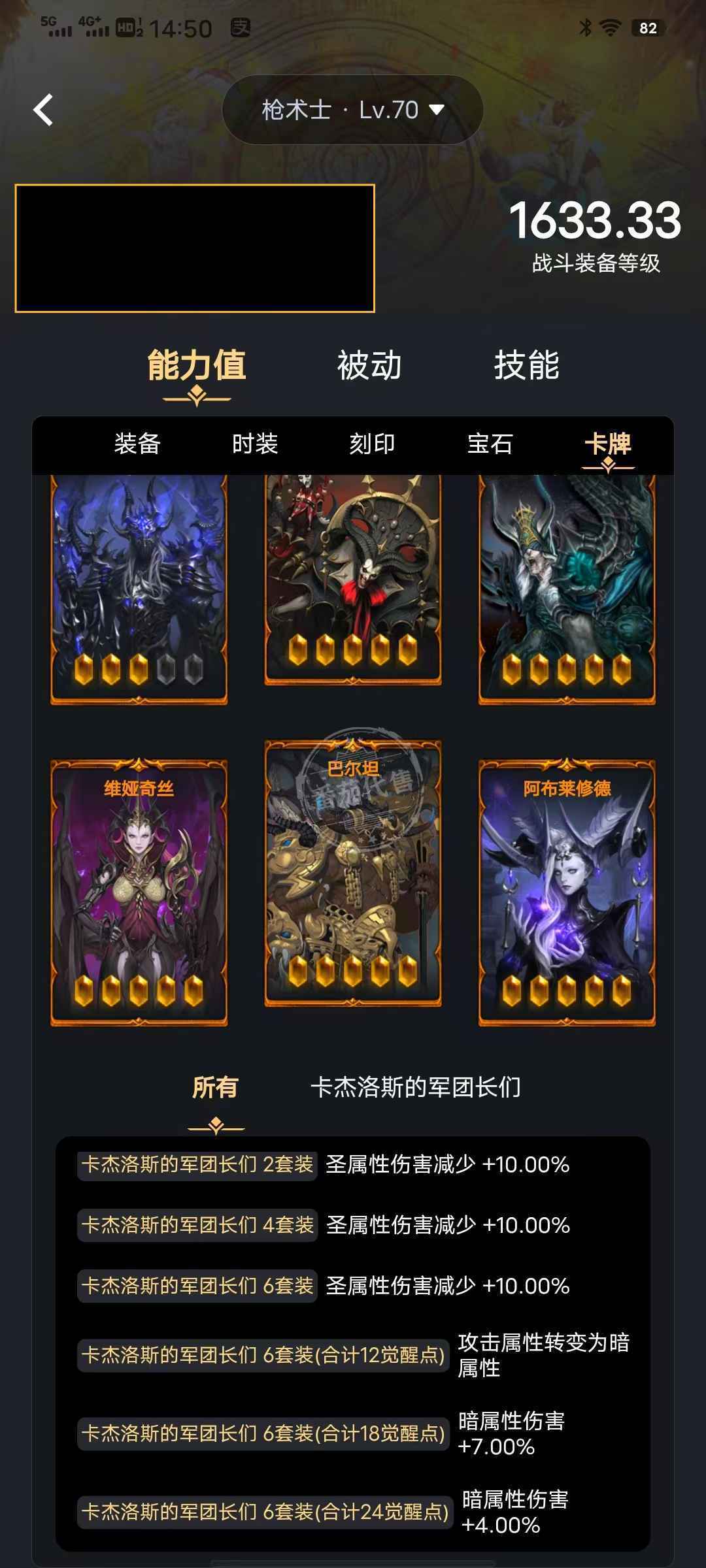Select the 卡牌 sub-tab
The height and width of the screenshot is (1568, 706).
tap(607, 444)
